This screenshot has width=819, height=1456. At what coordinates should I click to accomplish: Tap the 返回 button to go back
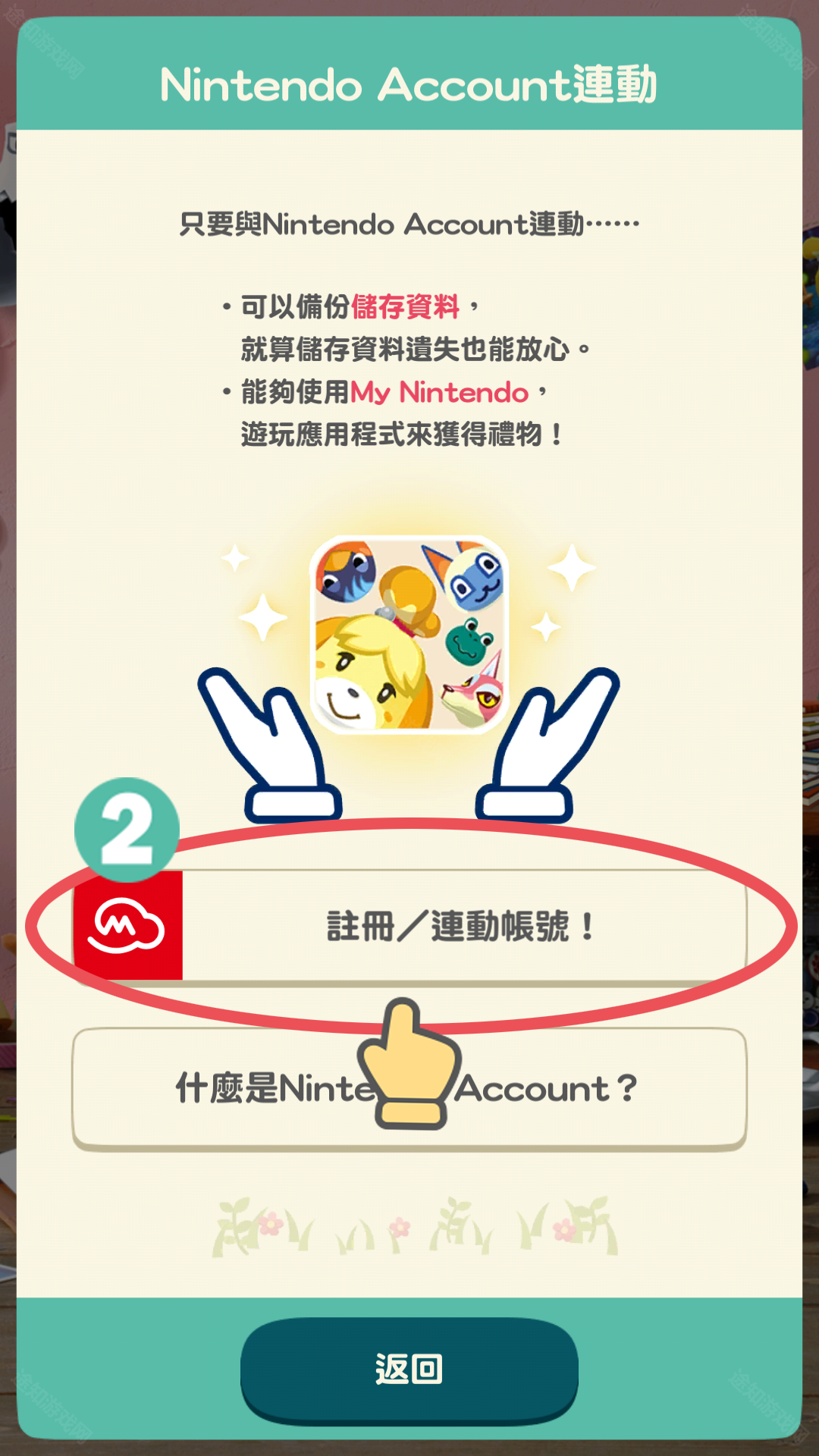pos(409,1369)
